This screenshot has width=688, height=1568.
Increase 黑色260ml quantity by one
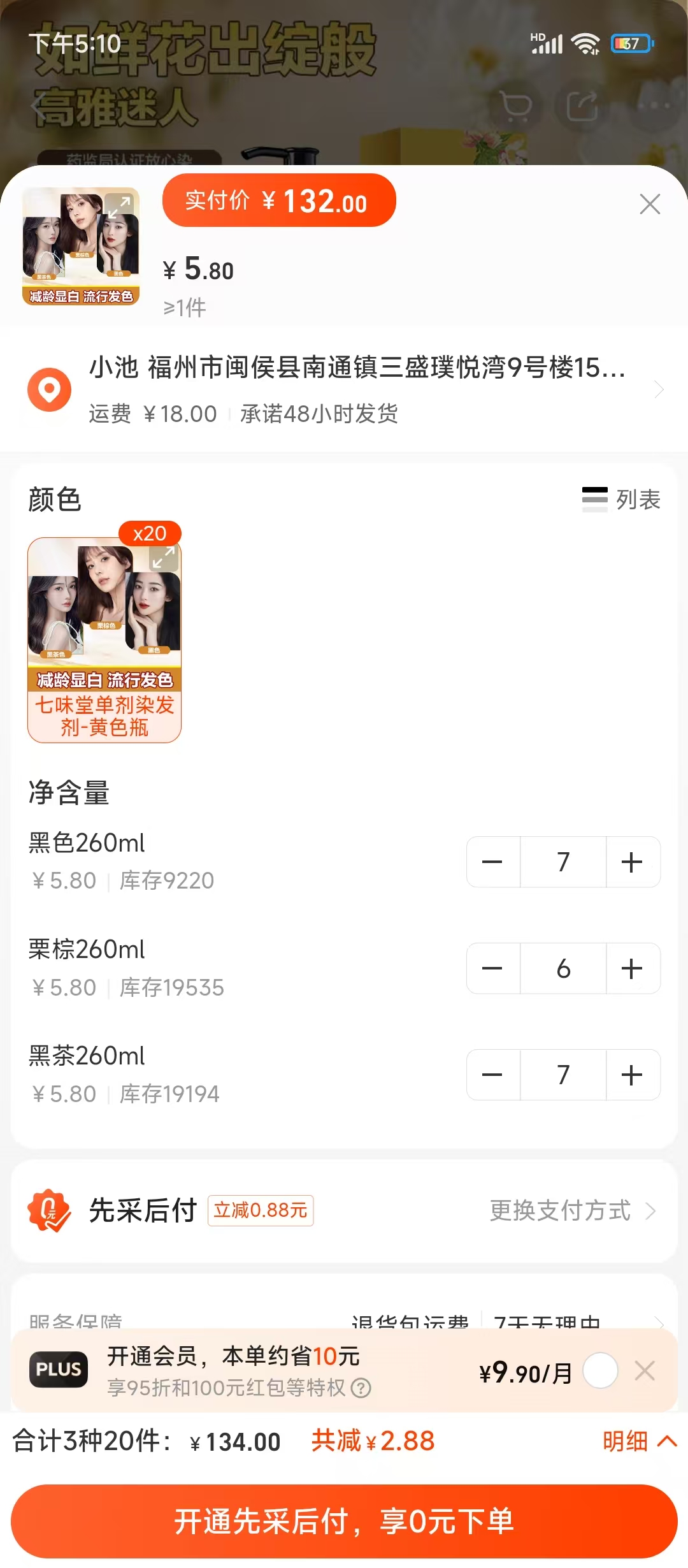pyautogui.click(x=632, y=862)
